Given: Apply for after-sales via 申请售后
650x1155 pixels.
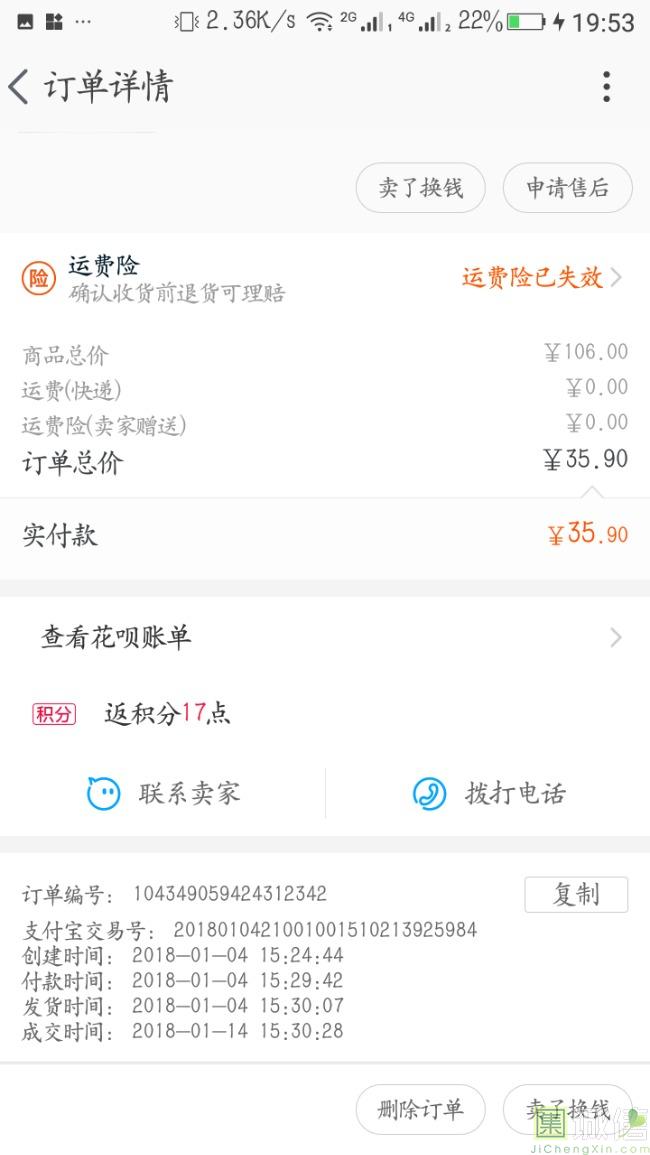Looking at the screenshot, I should click(567, 188).
